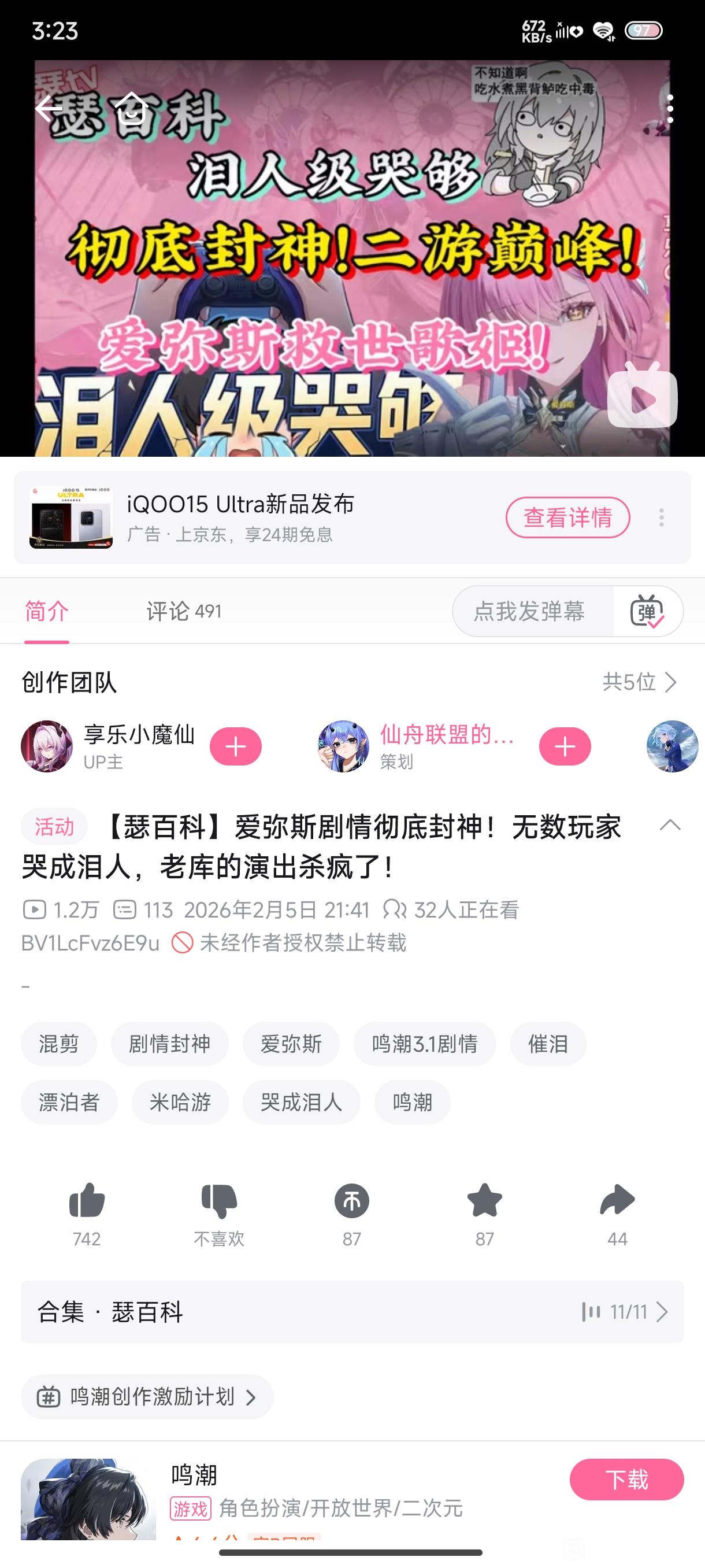Mark the video as 不喜欢
This screenshot has width=705, height=1568.
pyautogui.click(x=219, y=1201)
